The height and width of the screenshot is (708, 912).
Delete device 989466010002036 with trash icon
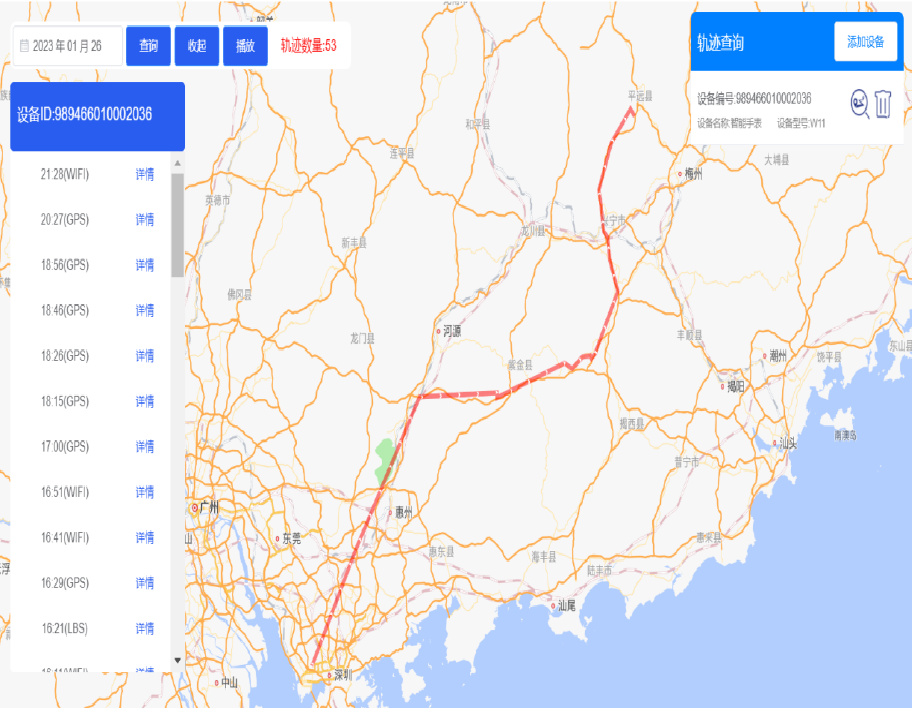[882, 104]
